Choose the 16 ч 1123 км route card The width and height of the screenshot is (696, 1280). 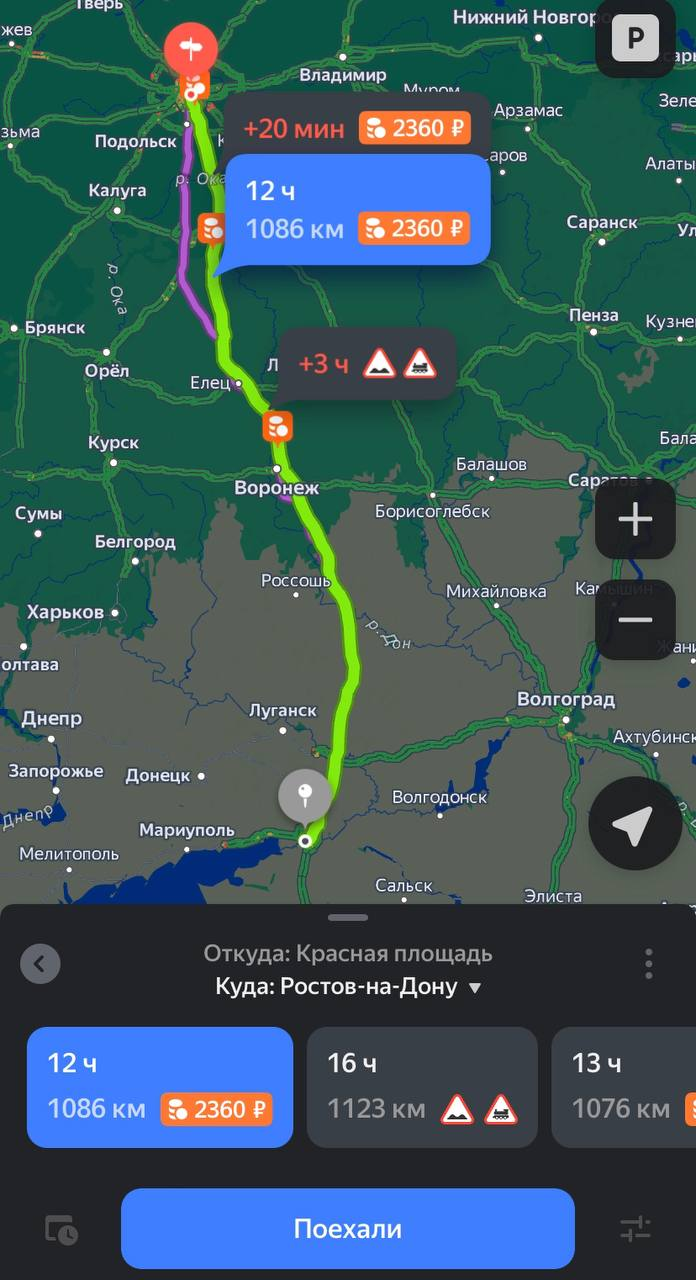click(422, 1087)
